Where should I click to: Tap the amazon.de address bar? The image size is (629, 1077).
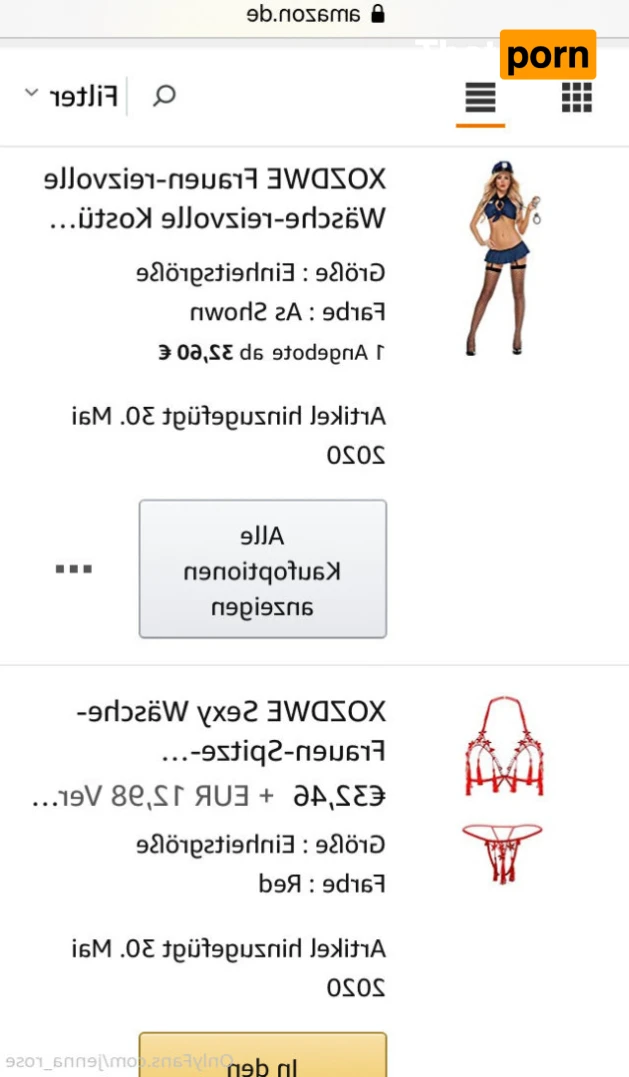(x=314, y=14)
